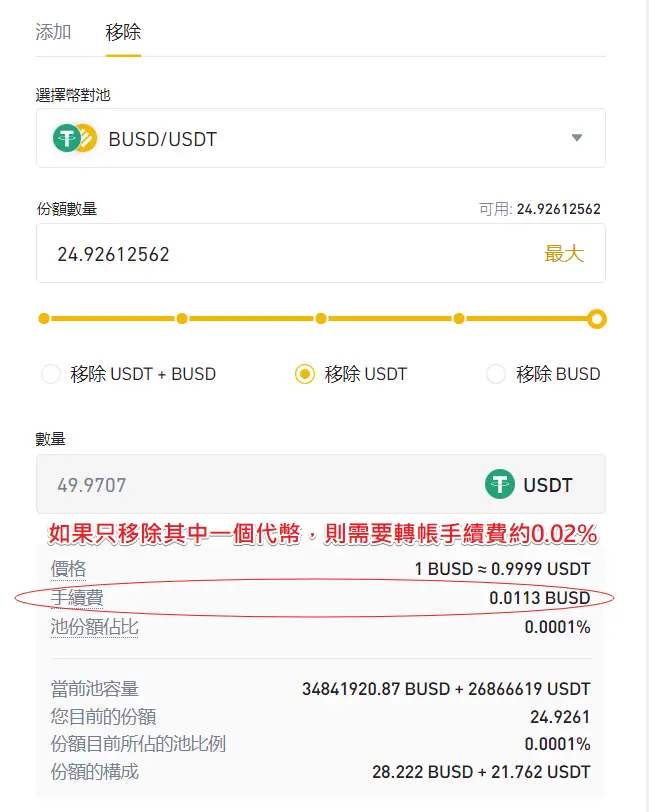Tap 最大 to use maximum share
This screenshot has height=812, width=649.
[x=563, y=254]
